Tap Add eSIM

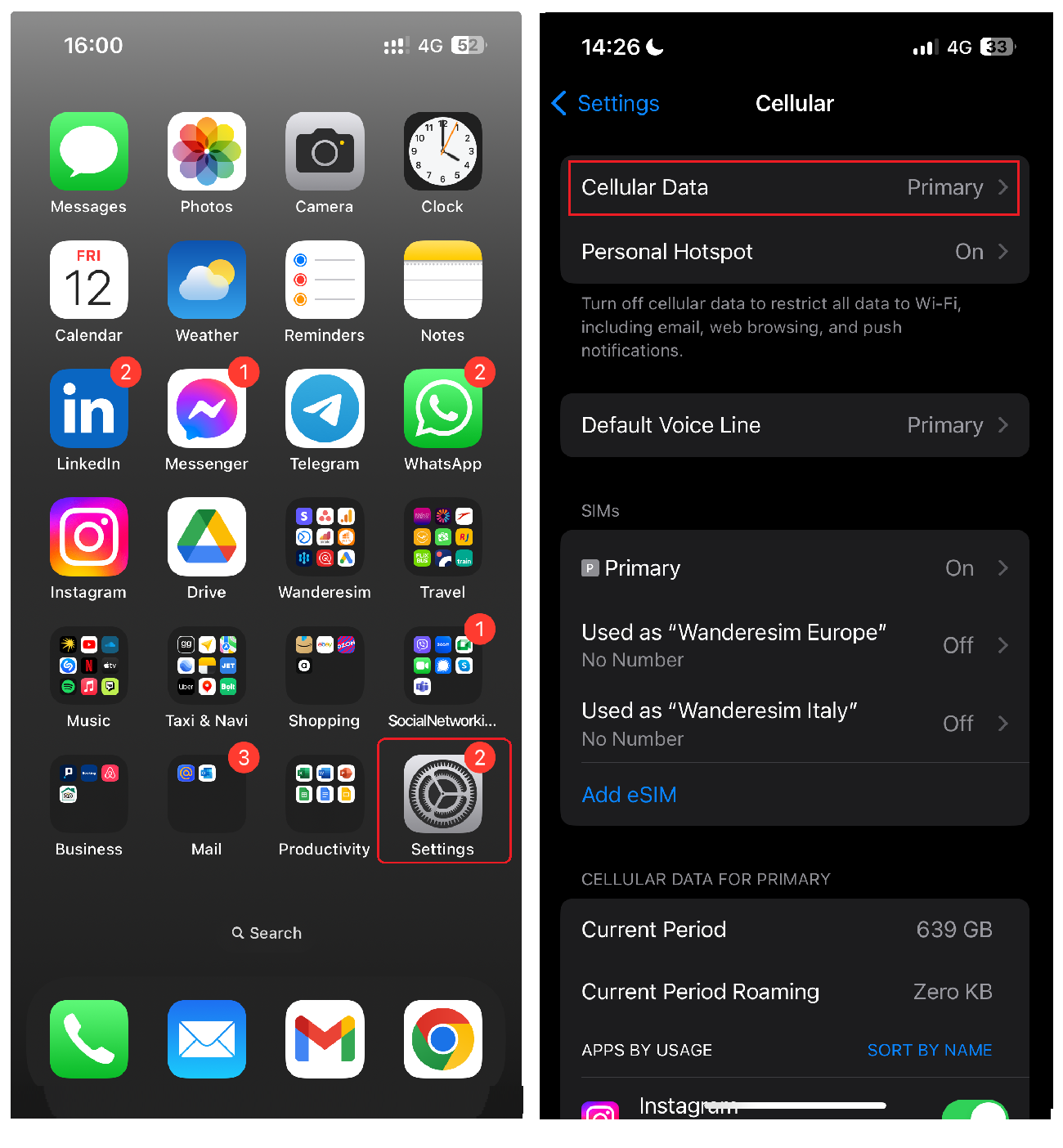pos(629,795)
